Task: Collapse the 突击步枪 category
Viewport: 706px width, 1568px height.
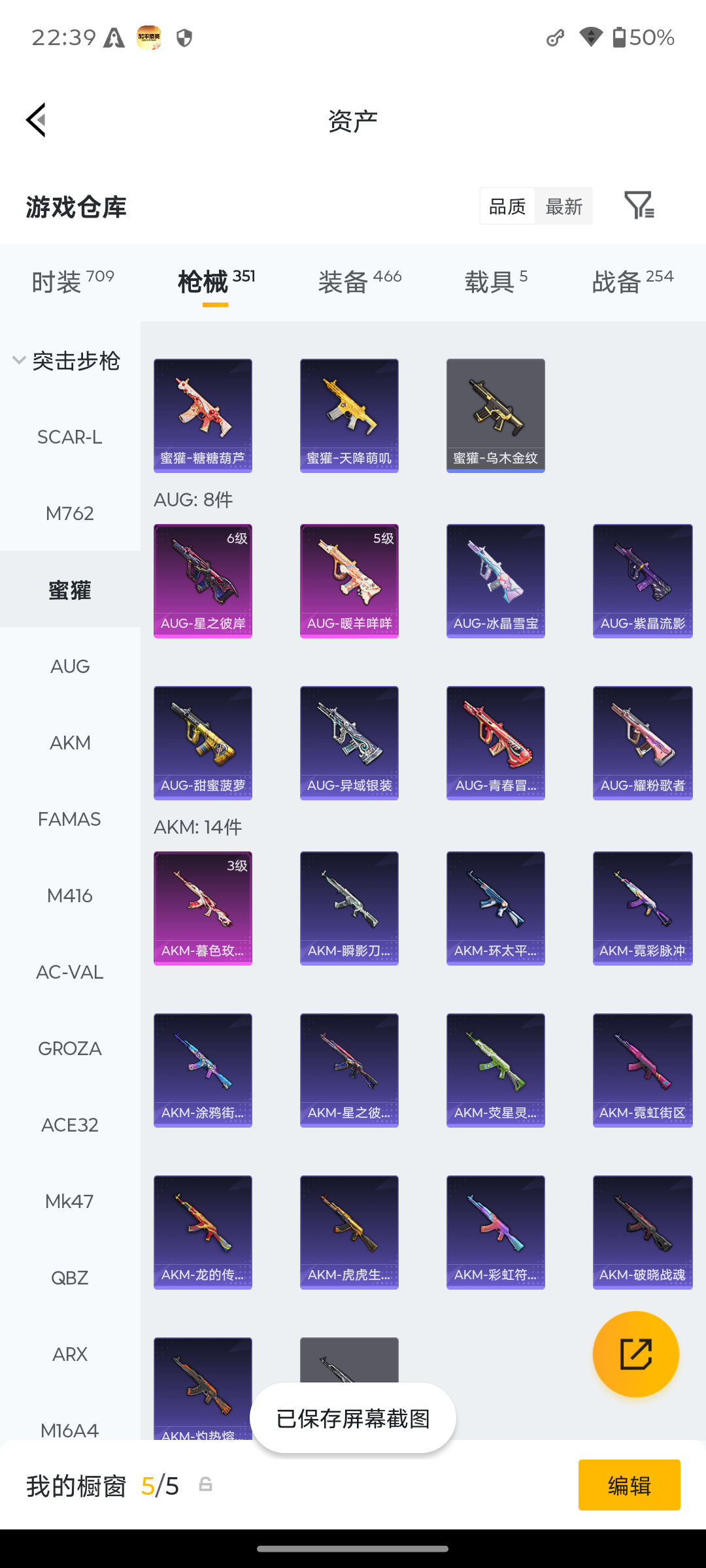Action: (x=67, y=361)
